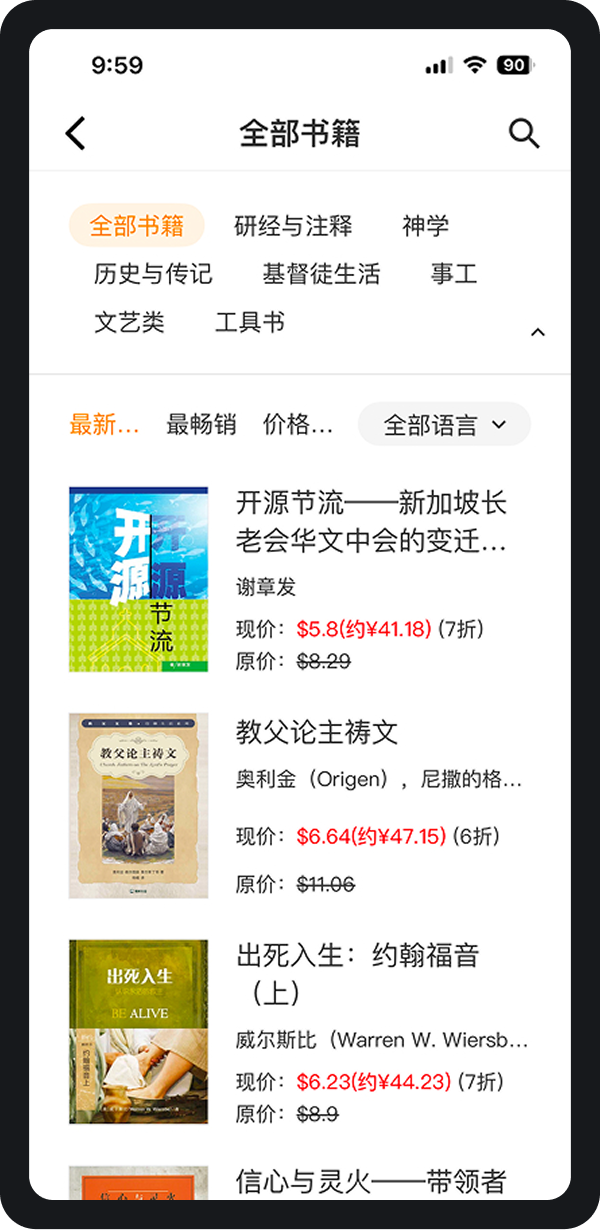Viewport: 600px width, 1230px height.
Task: Choose the 神学 category
Action: coord(425,225)
